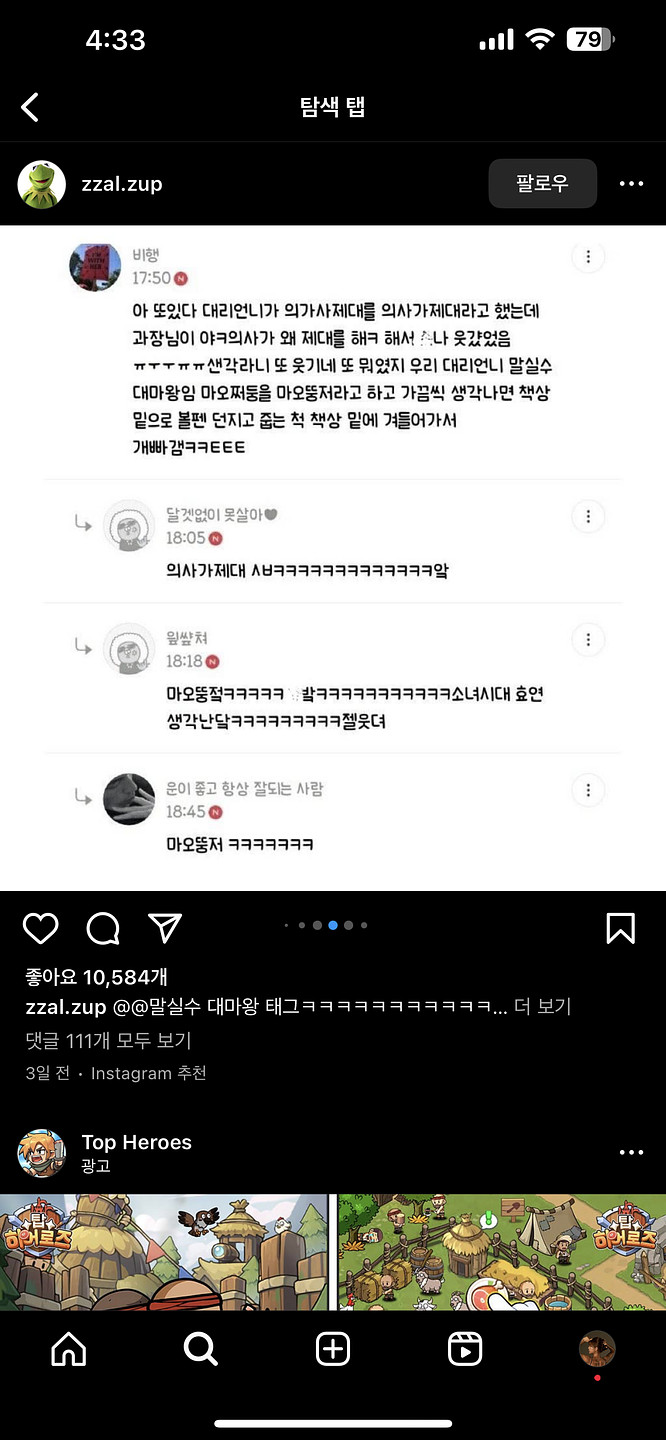The width and height of the screenshot is (666, 1440).
Task: Open the Top Heroes advertiser profile
Action: (136, 1142)
